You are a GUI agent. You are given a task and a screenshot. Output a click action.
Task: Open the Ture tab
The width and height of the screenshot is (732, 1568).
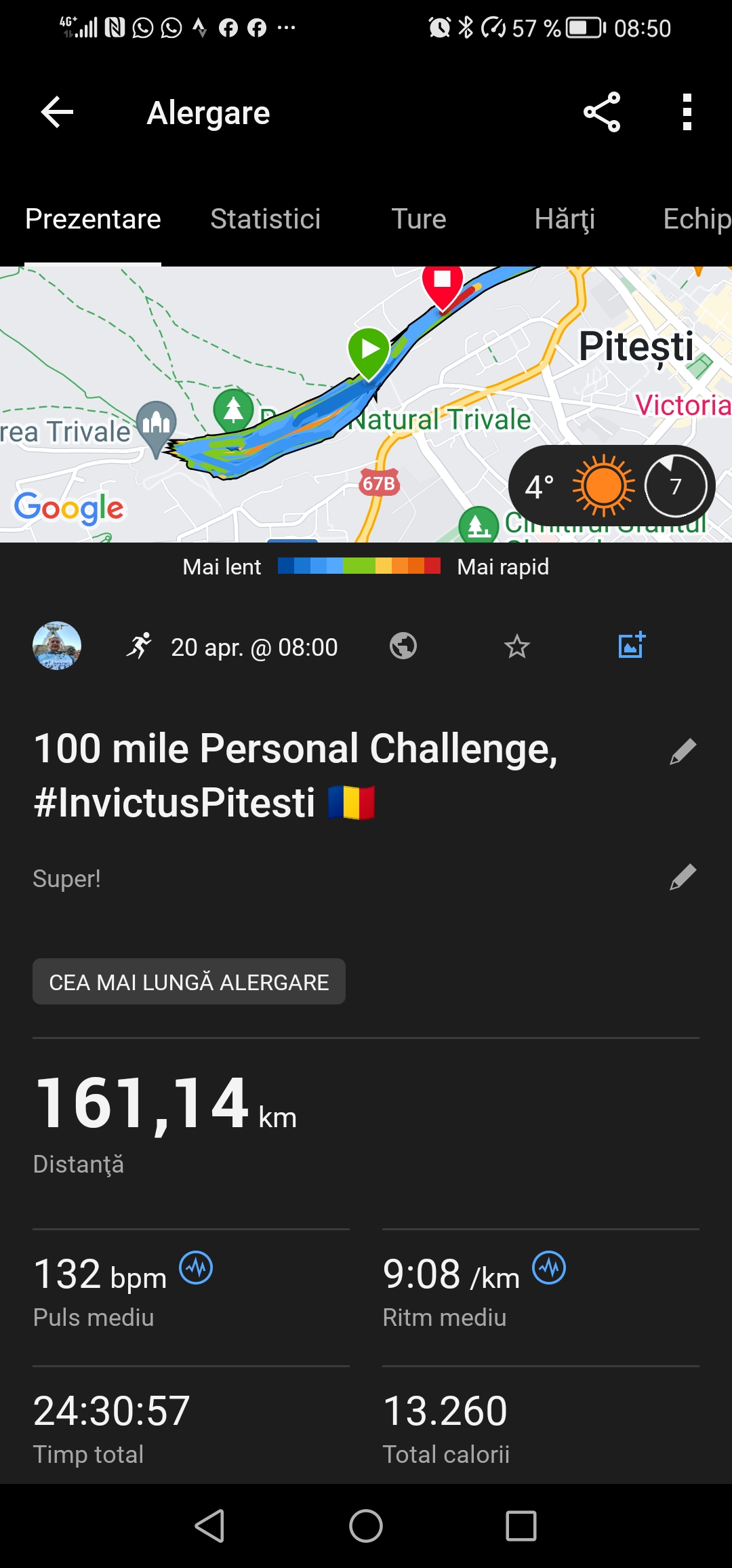[x=419, y=219]
